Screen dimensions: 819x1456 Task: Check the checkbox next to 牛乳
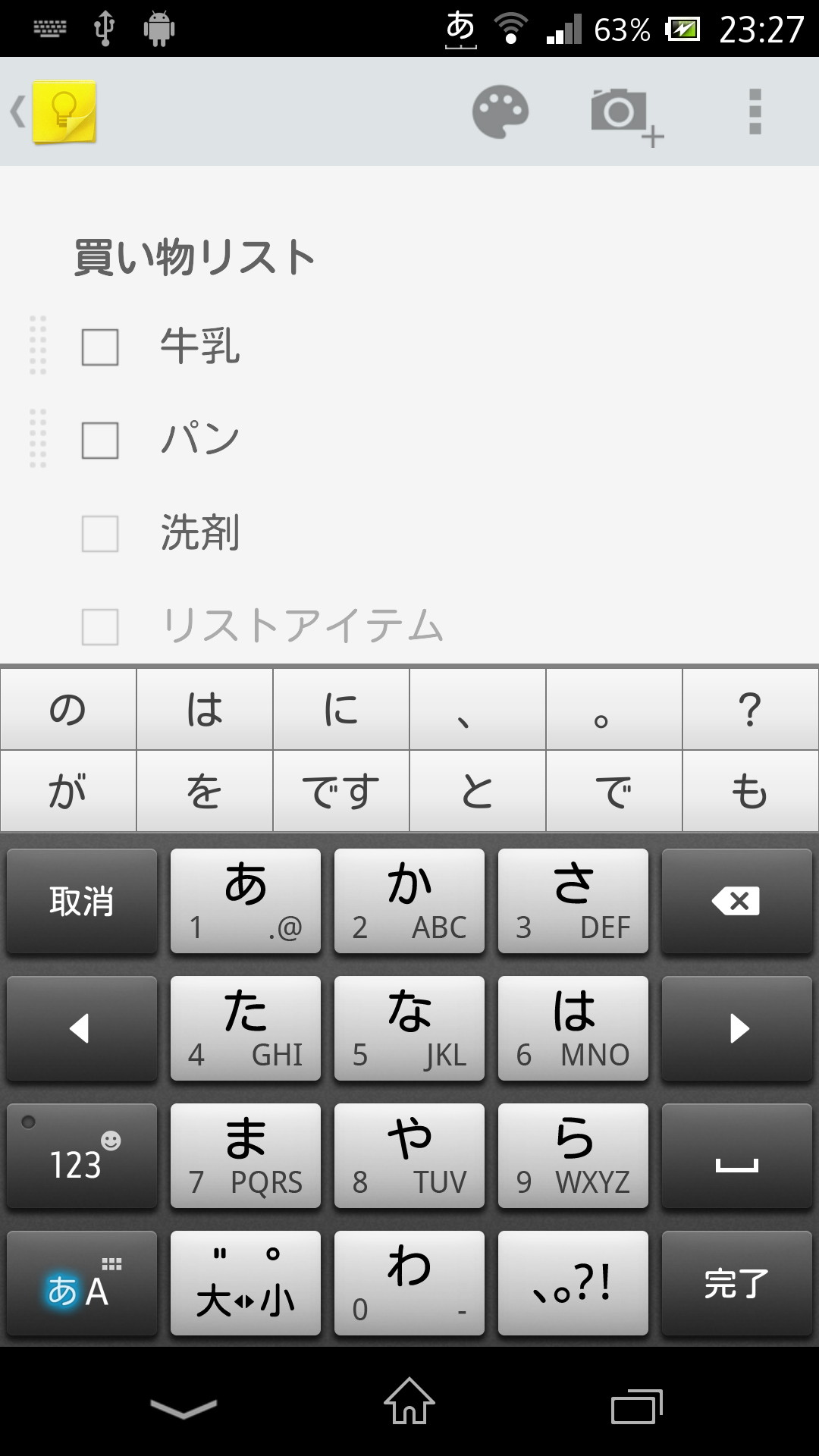[x=101, y=347]
